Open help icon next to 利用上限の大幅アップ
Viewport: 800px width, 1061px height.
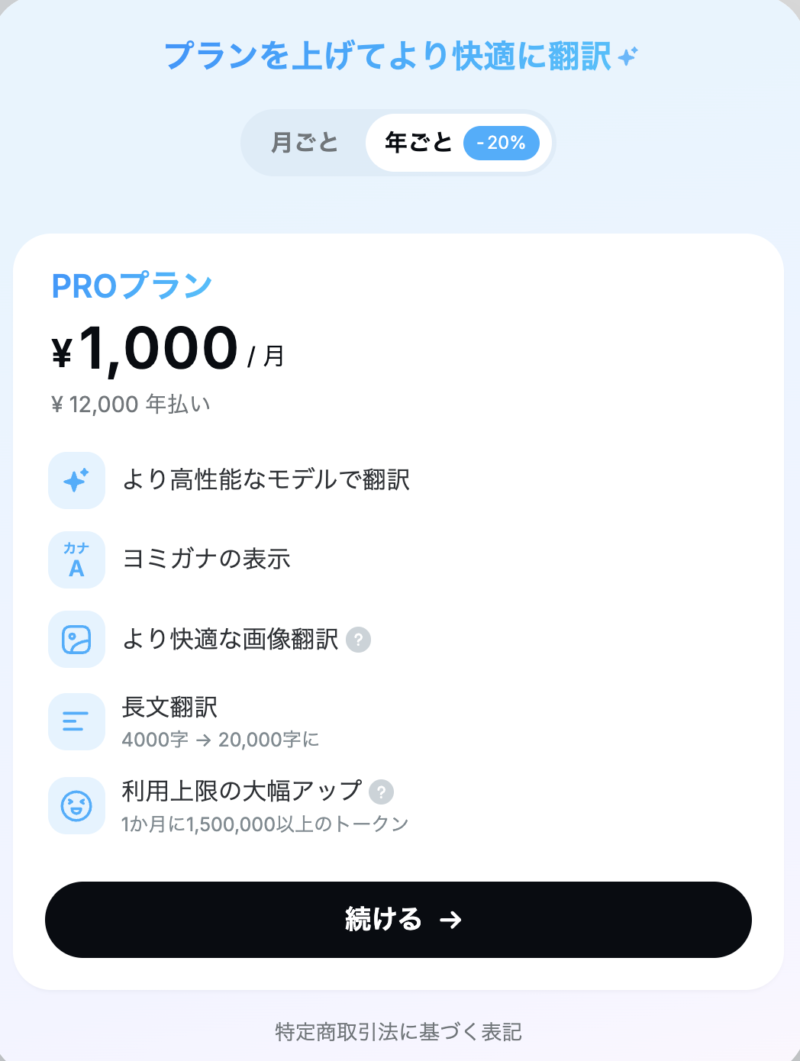coord(381,792)
